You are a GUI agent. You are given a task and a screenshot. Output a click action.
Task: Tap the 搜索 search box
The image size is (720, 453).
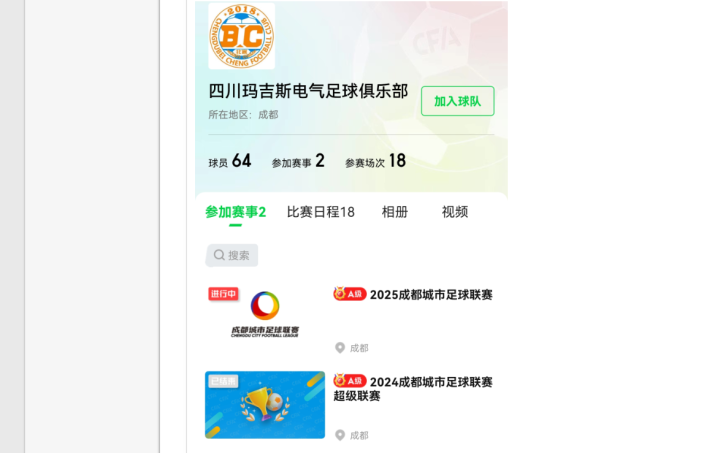232,255
